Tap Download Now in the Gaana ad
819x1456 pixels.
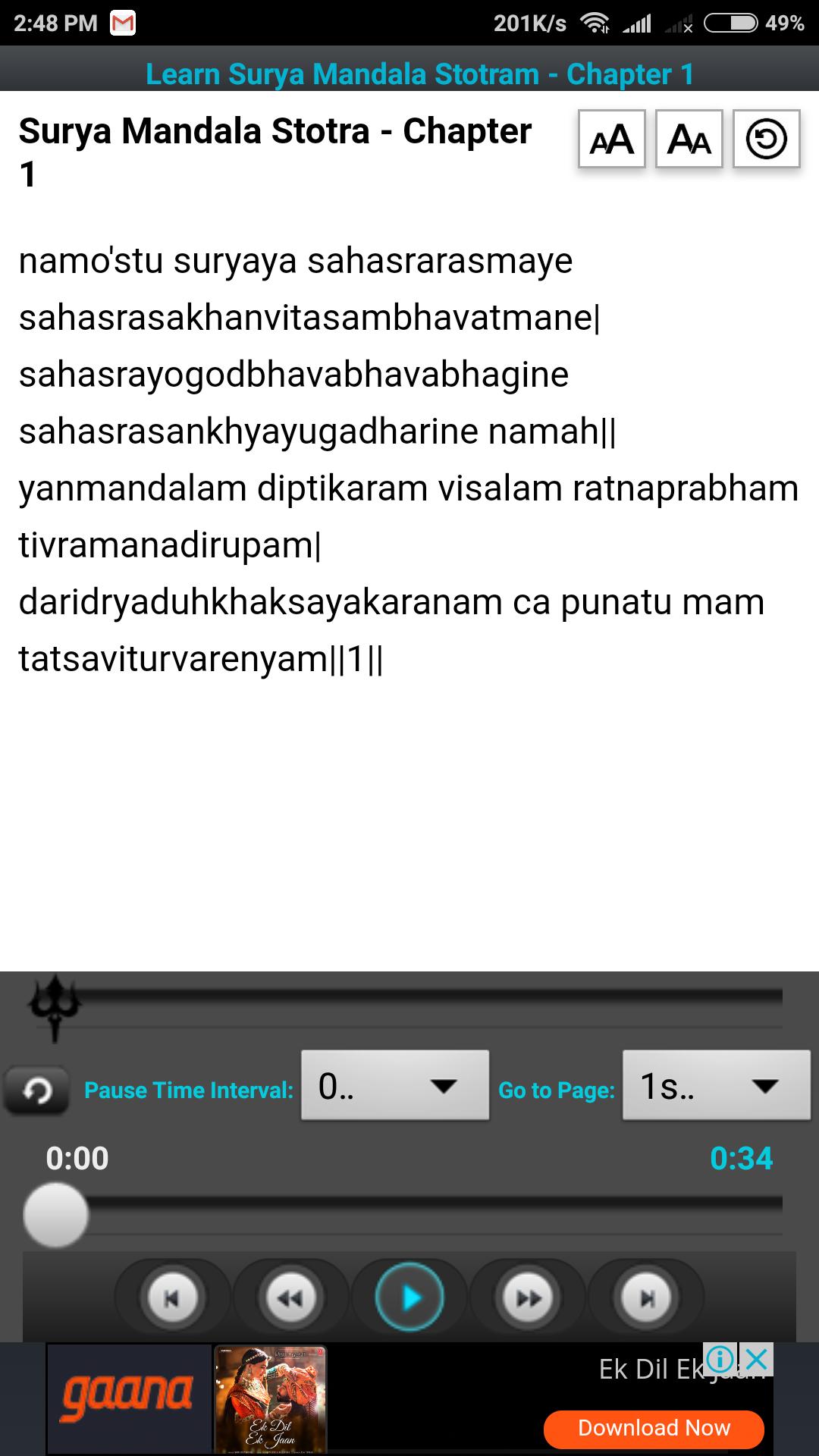654,1428
